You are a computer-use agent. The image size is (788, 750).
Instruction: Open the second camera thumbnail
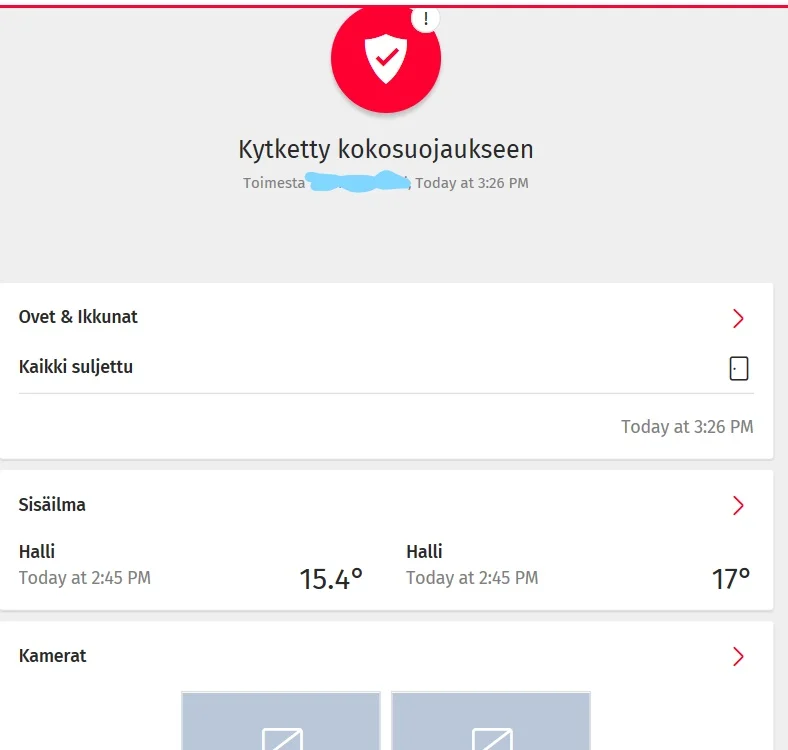[x=490, y=722]
